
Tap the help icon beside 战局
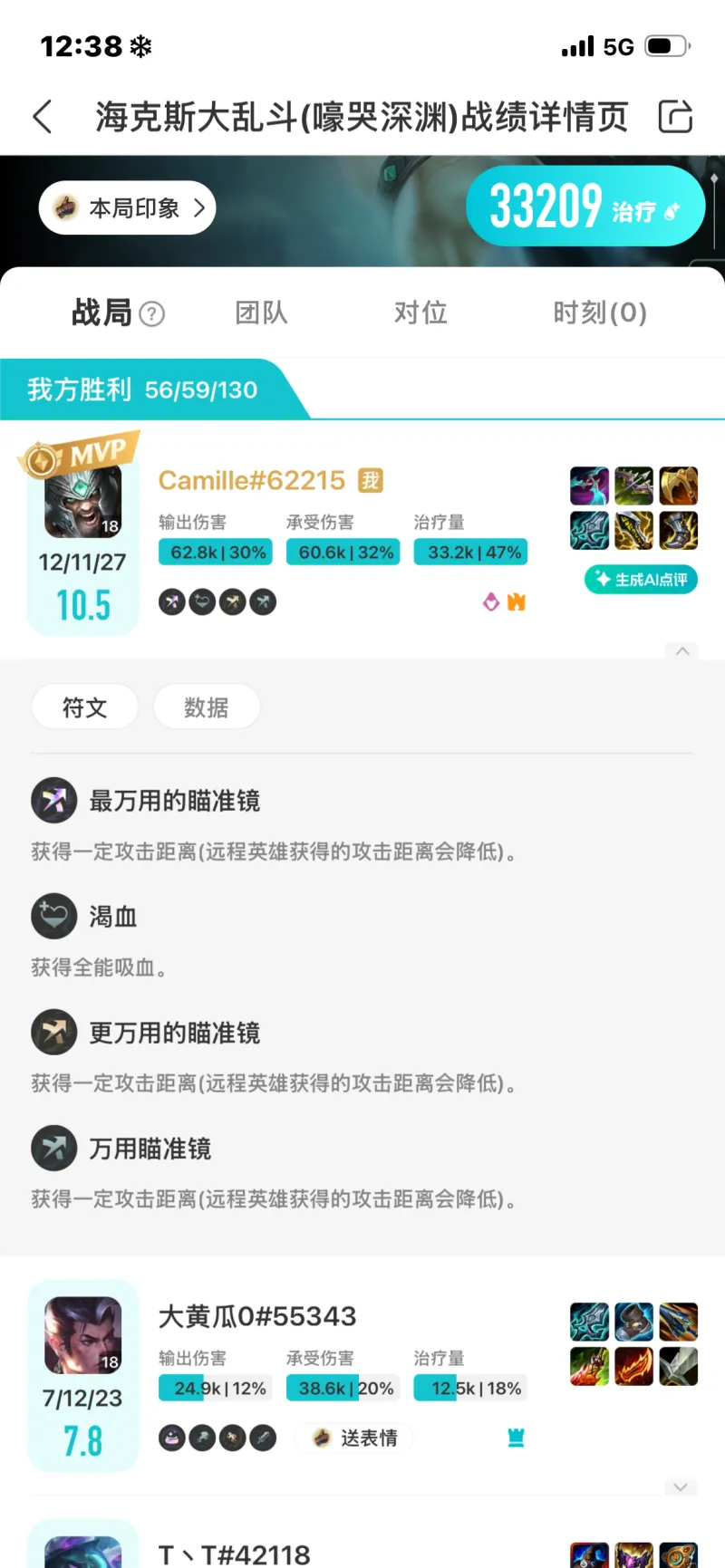coord(152,315)
